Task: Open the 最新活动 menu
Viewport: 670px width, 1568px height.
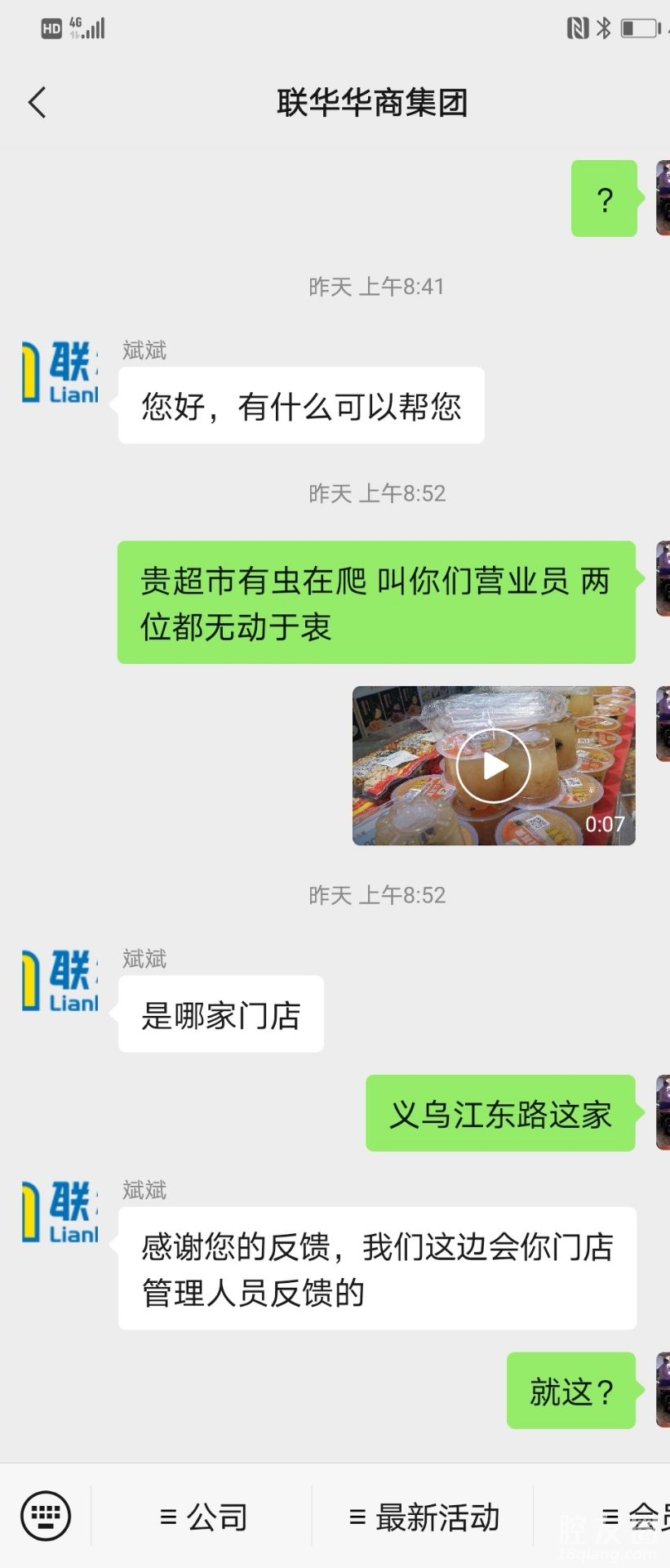Action: coord(424,1517)
